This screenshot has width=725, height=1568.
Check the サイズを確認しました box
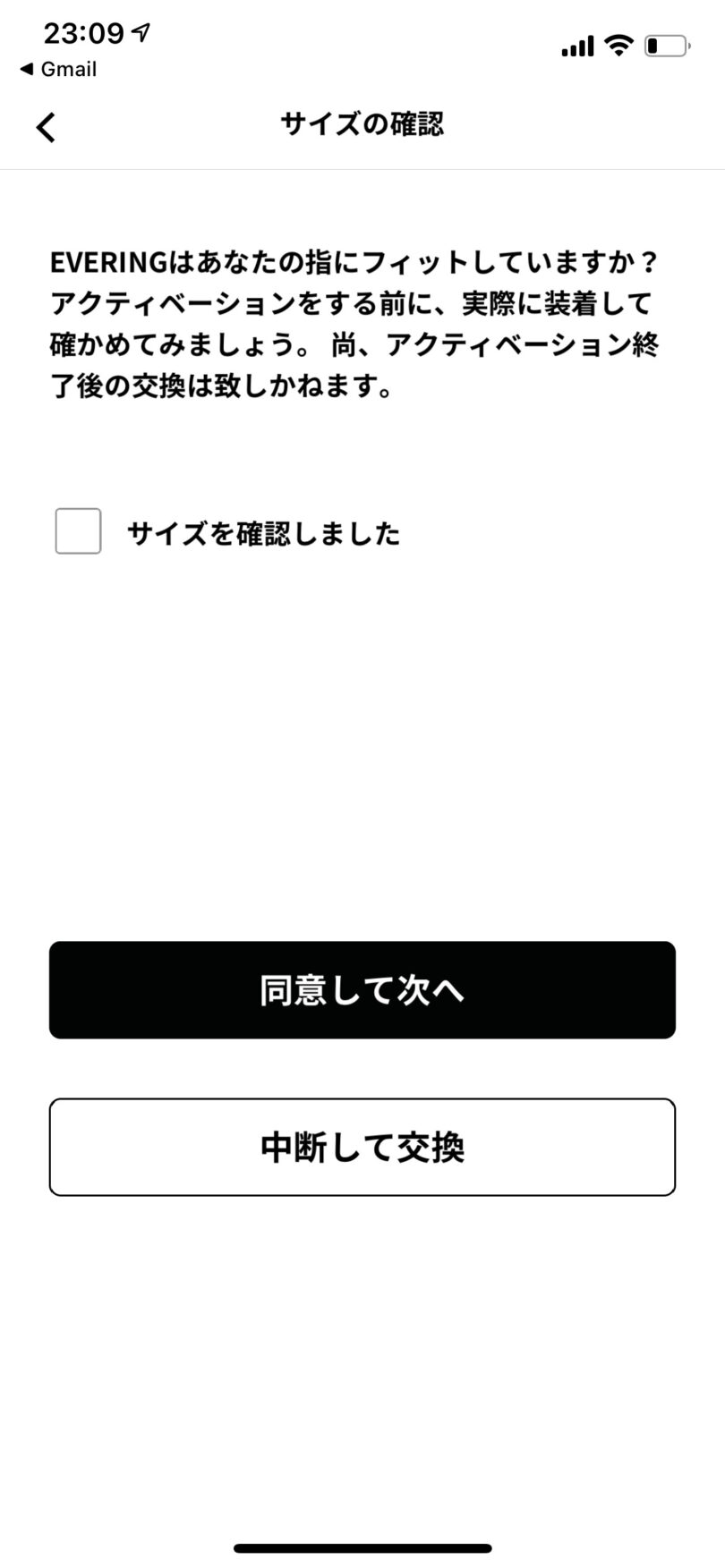pyautogui.click(x=78, y=531)
